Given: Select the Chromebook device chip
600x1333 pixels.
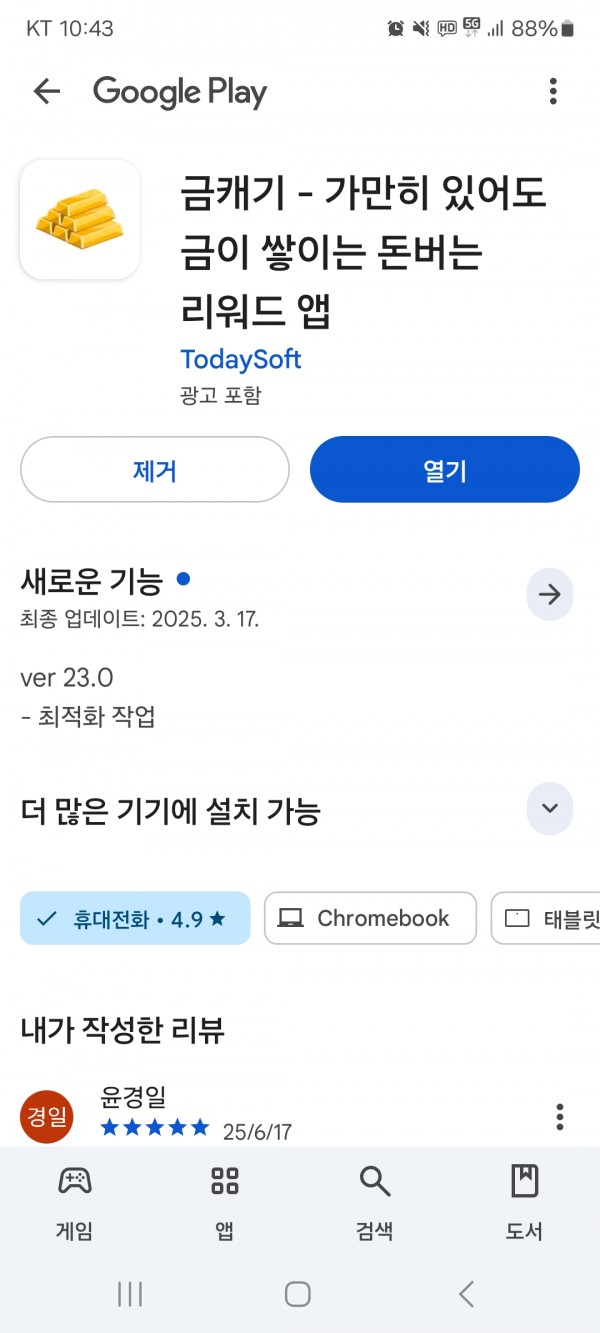Looking at the screenshot, I should (371, 918).
